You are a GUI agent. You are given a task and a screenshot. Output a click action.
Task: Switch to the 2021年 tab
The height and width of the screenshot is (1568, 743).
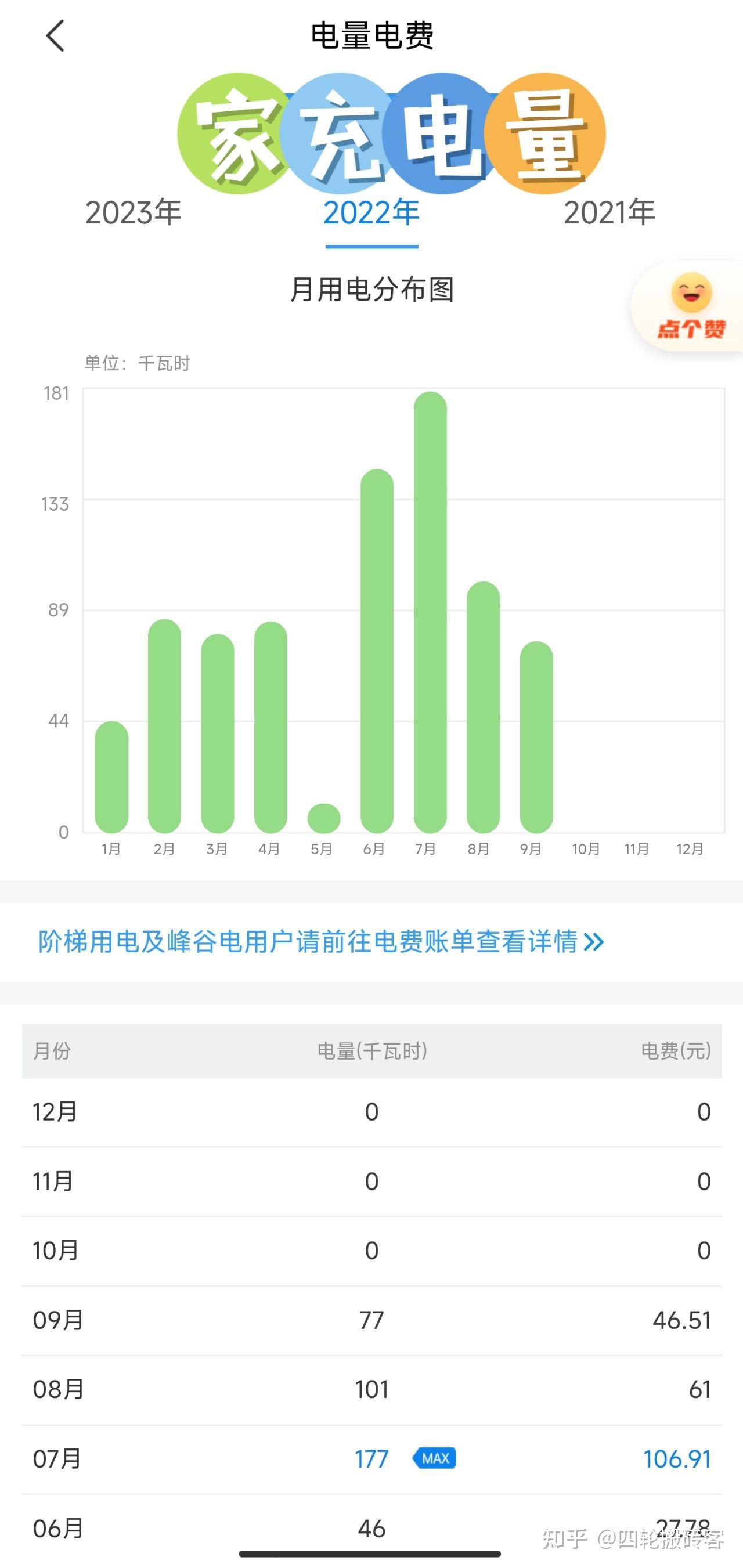[x=609, y=212]
